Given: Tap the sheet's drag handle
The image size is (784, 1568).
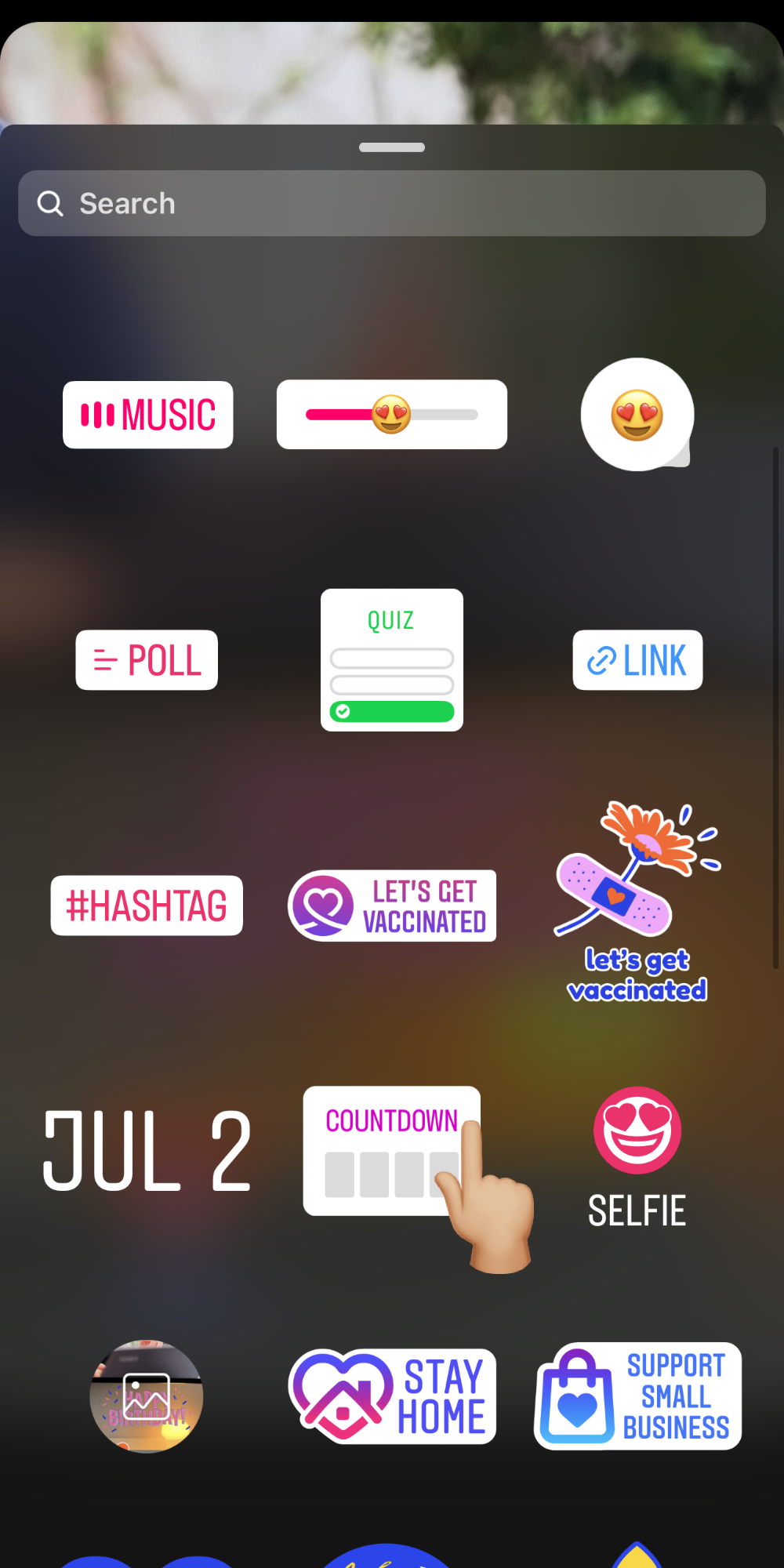Looking at the screenshot, I should 392,147.
